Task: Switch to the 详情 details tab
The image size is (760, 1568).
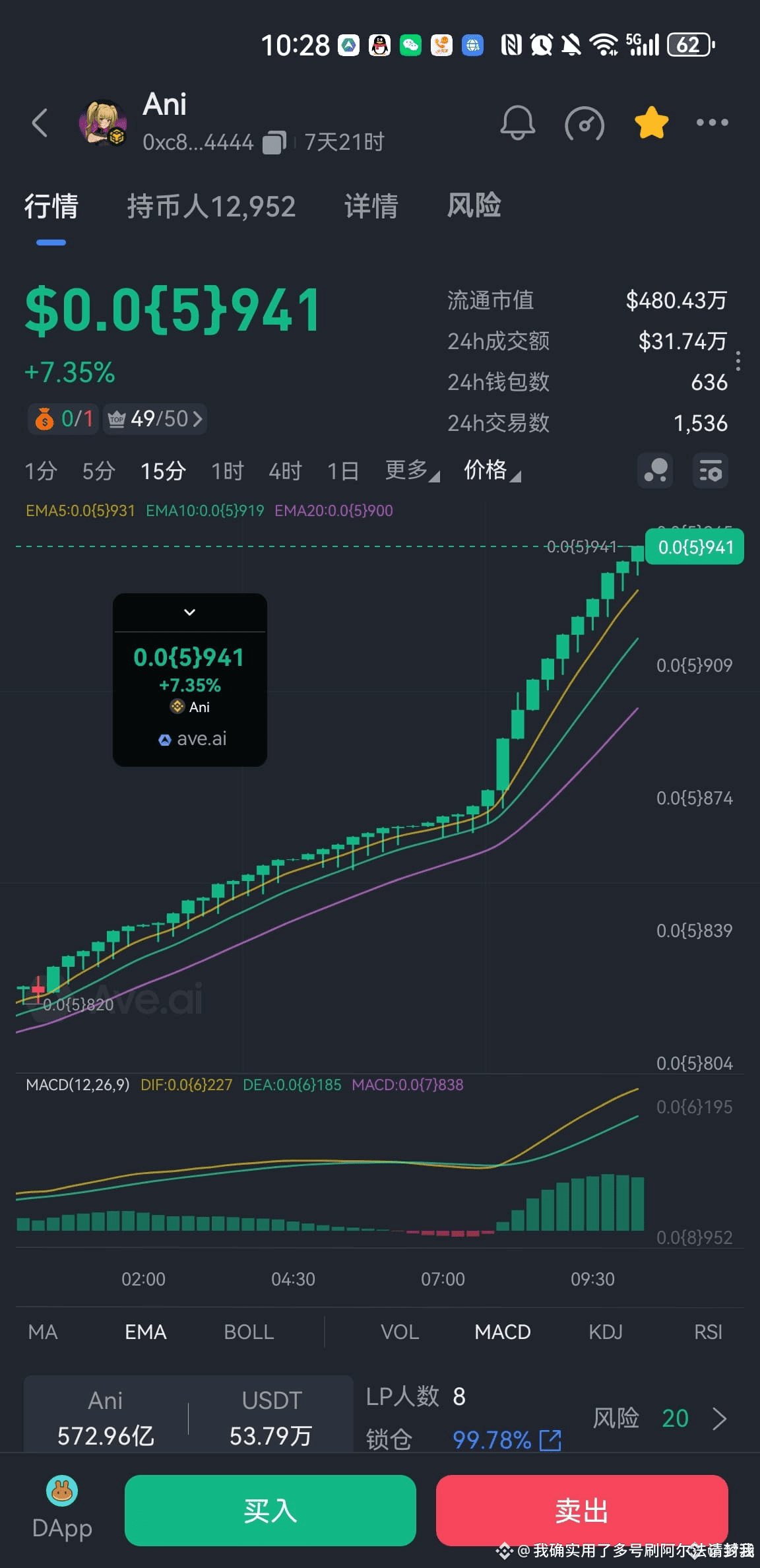Action: coord(371,207)
